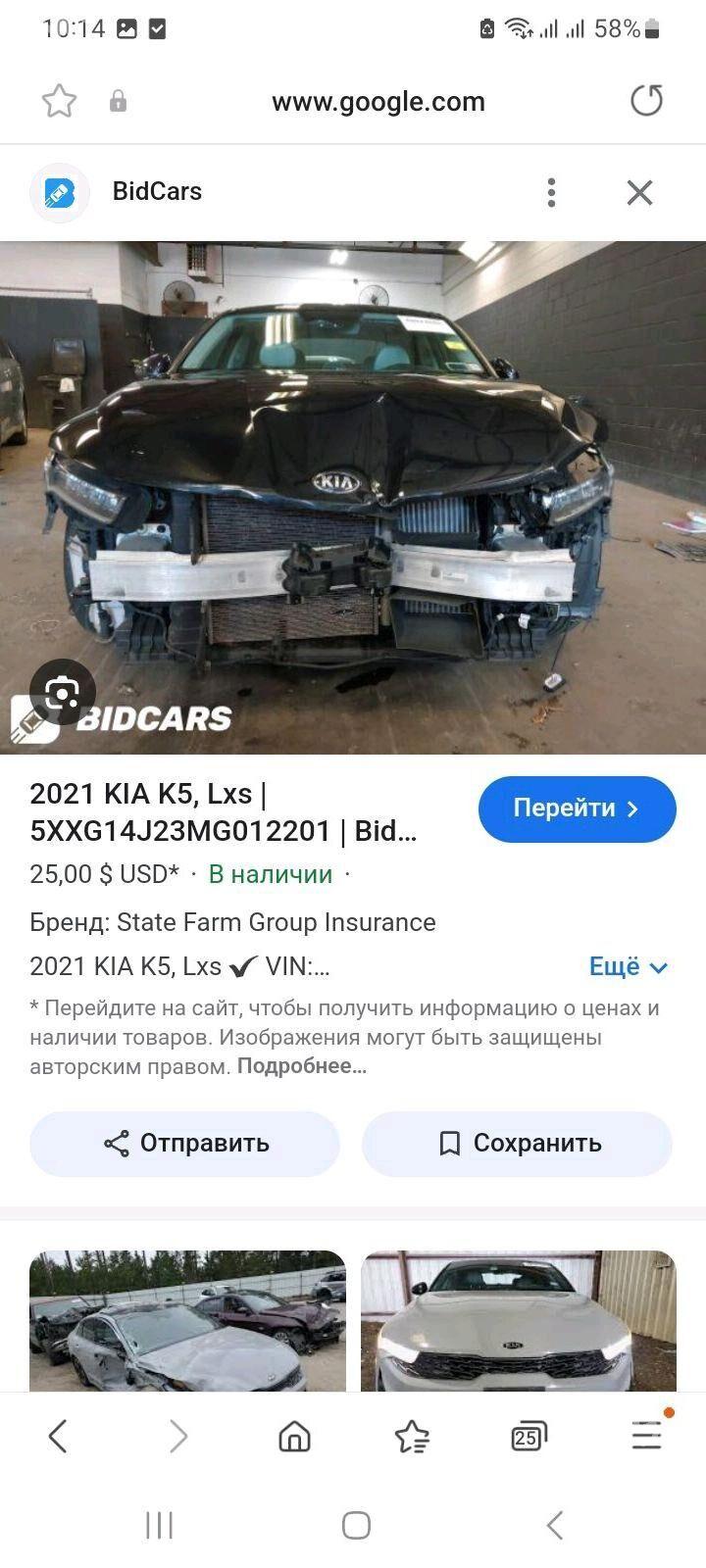Screen dimensions: 706x1568
Task: Open the three-dot overflow menu for the listing
Action: coord(551,192)
